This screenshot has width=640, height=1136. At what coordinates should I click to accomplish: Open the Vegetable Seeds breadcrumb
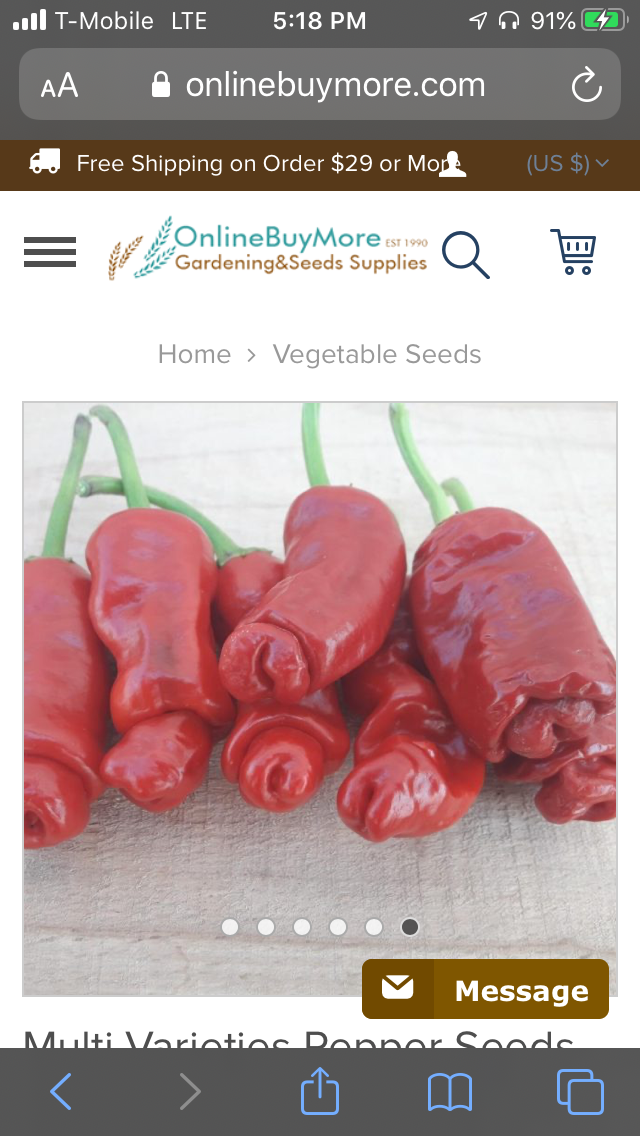pyautogui.click(x=377, y=354)
